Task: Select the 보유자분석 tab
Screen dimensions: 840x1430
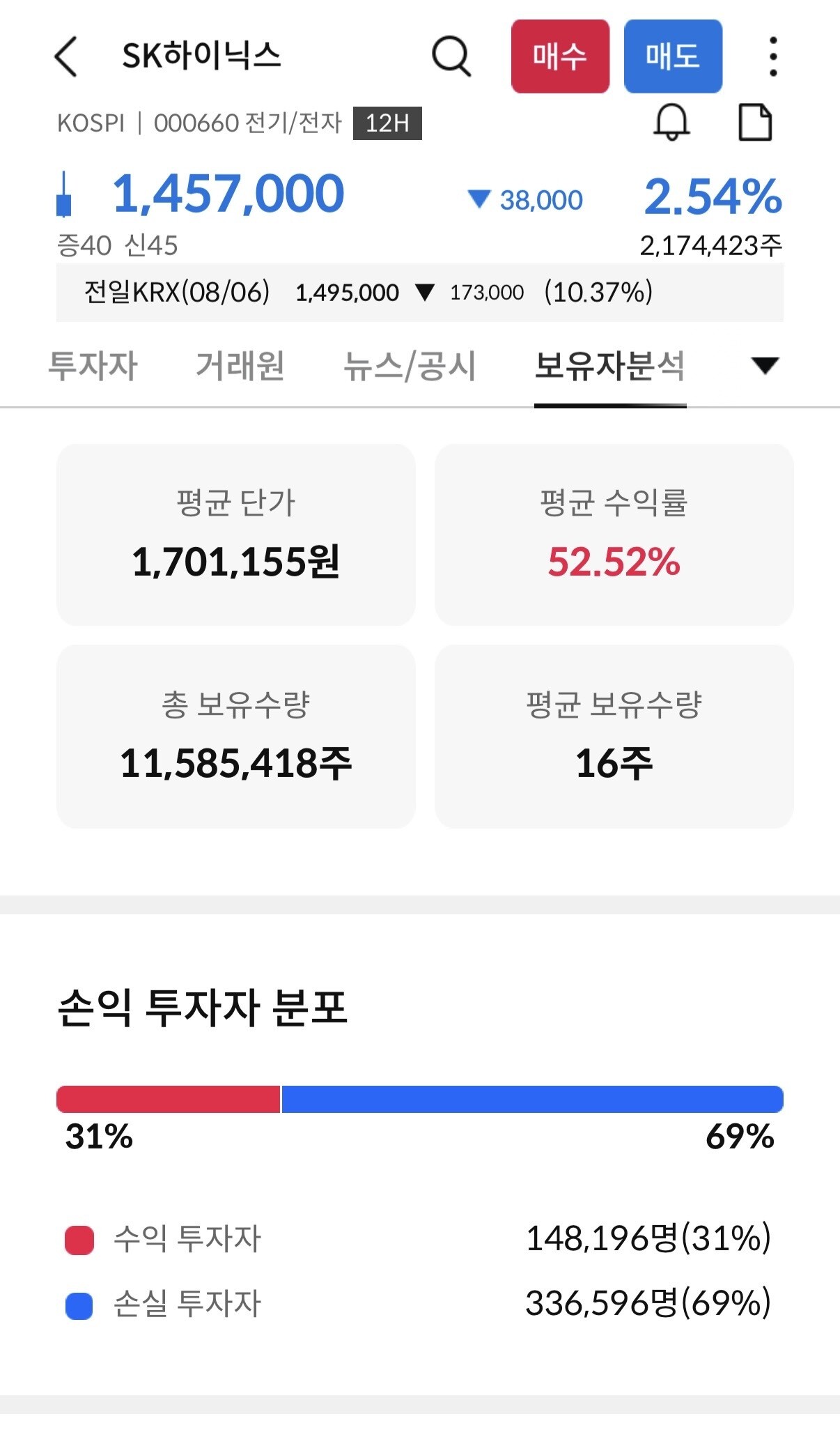Action: pos(610,366)
